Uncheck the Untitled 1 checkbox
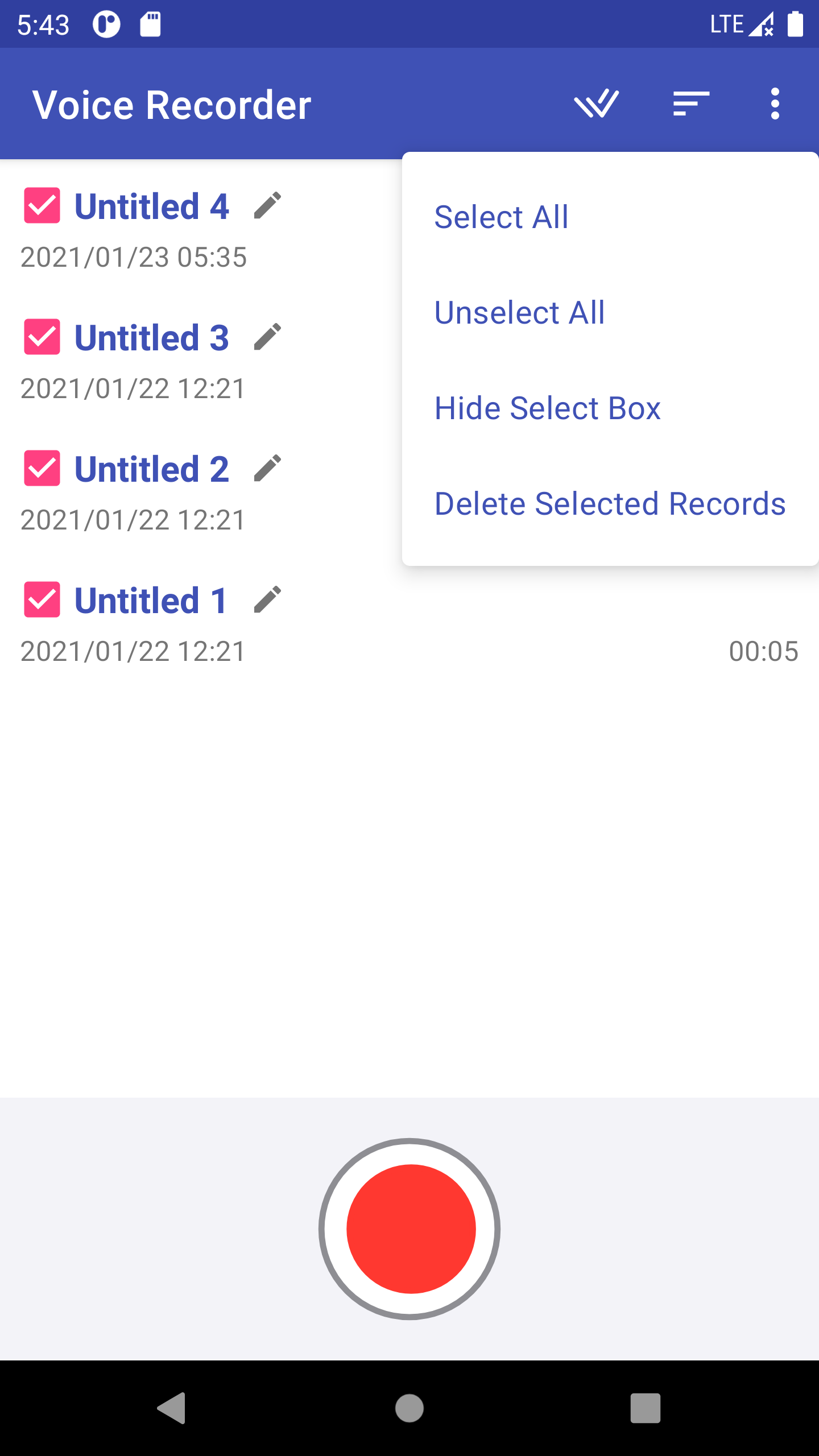The image size is (819, 1456). click(42, 599)
